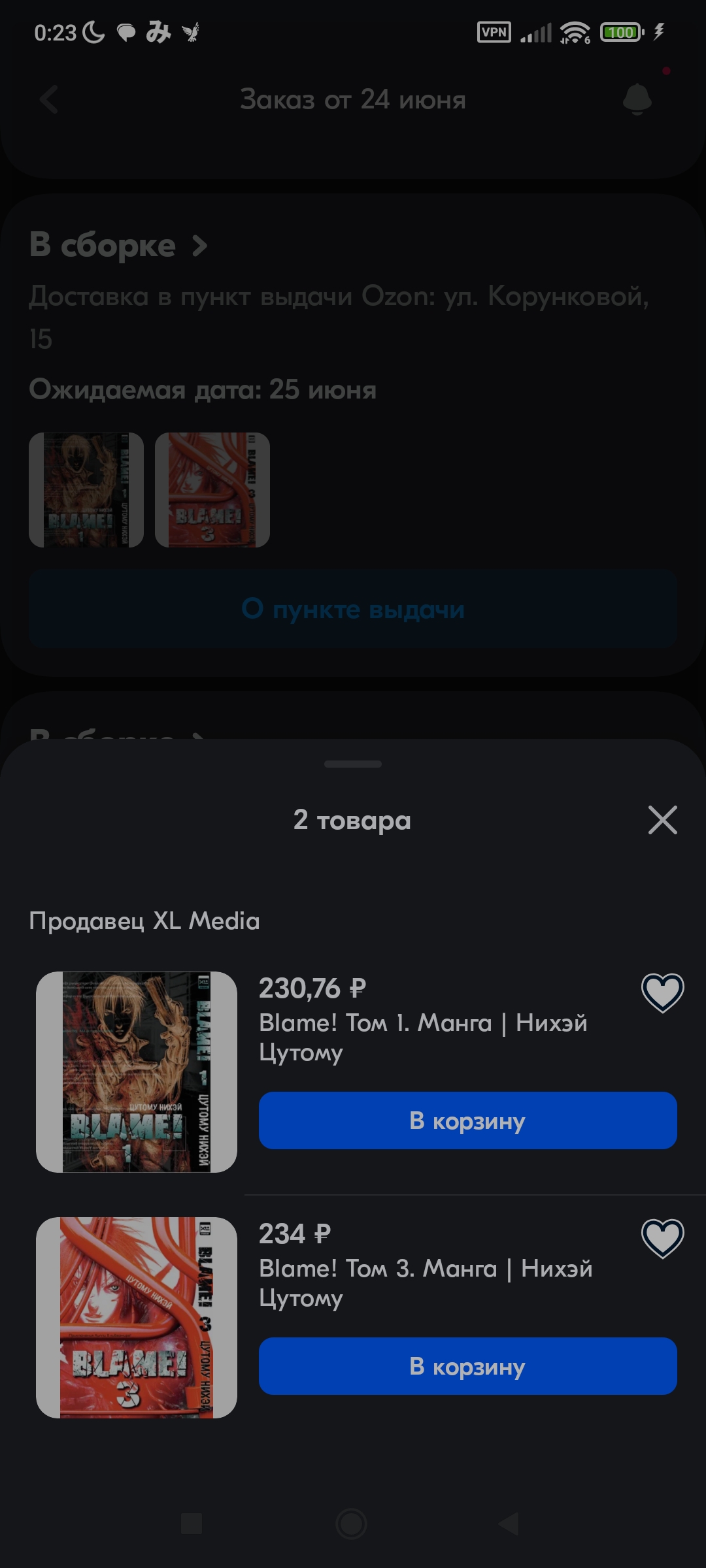This screenshot has height=1568, width=706.
Task: Close the 2 товара bottom sheet
Action: [662, 820]
